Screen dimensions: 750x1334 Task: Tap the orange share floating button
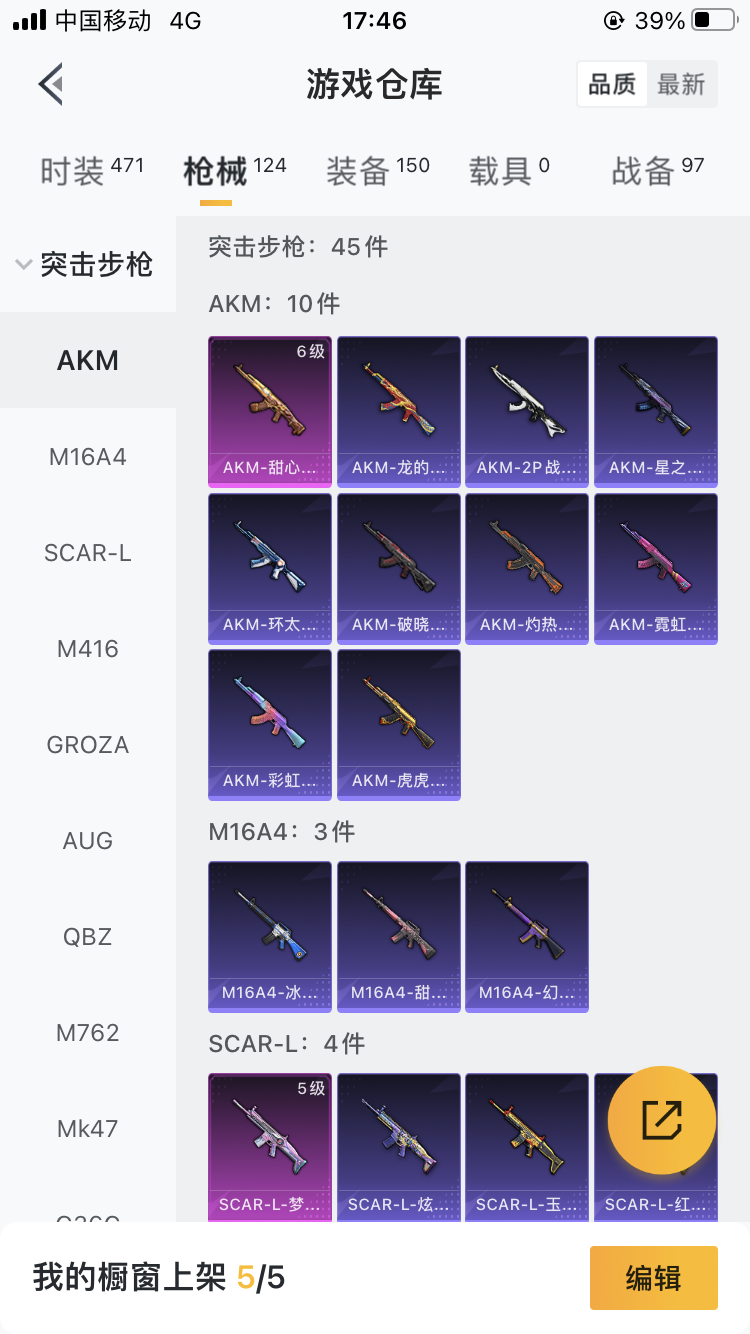click(662, 1120)
